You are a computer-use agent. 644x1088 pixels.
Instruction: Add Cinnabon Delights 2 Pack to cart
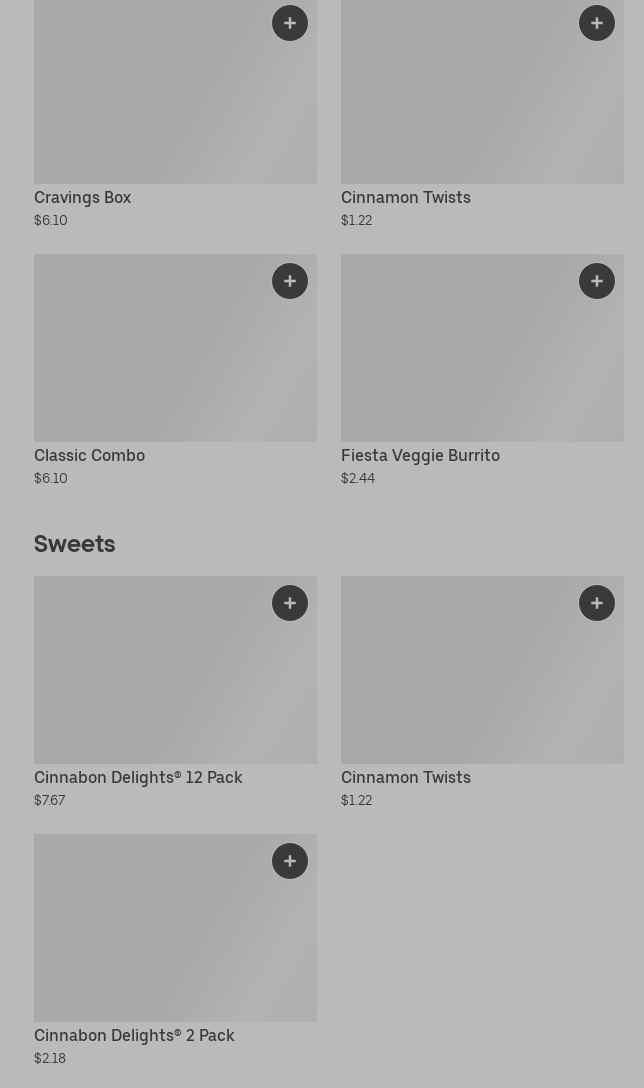tap(290, 861)
